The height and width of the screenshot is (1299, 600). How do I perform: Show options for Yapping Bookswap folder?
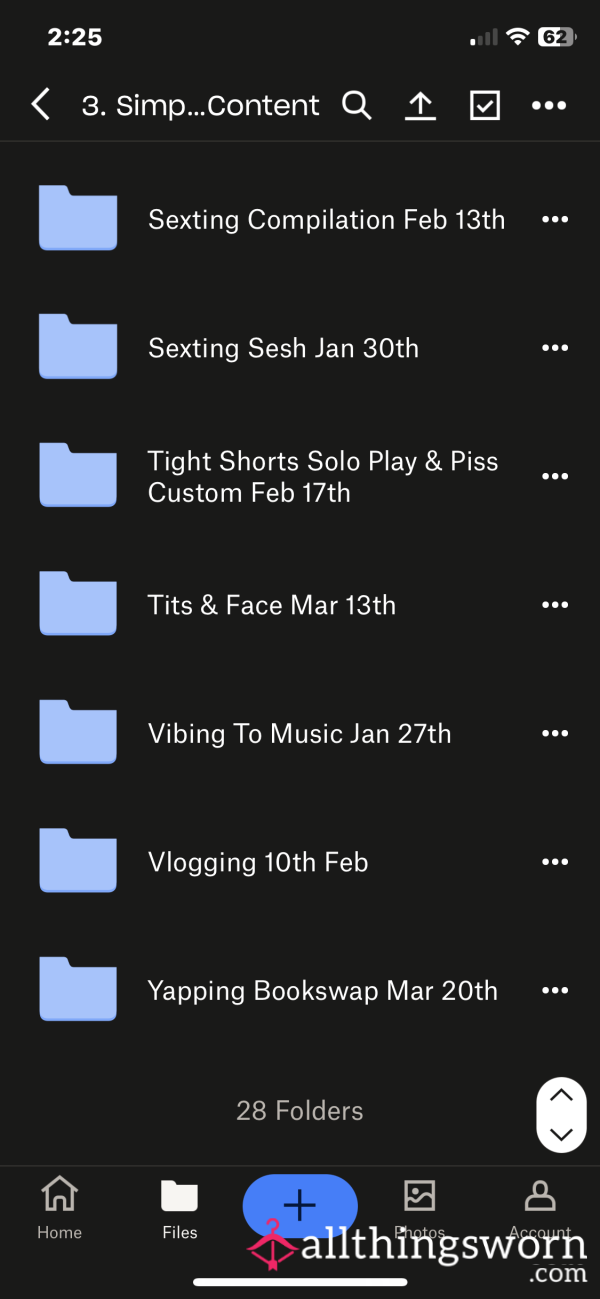(555, 991)
